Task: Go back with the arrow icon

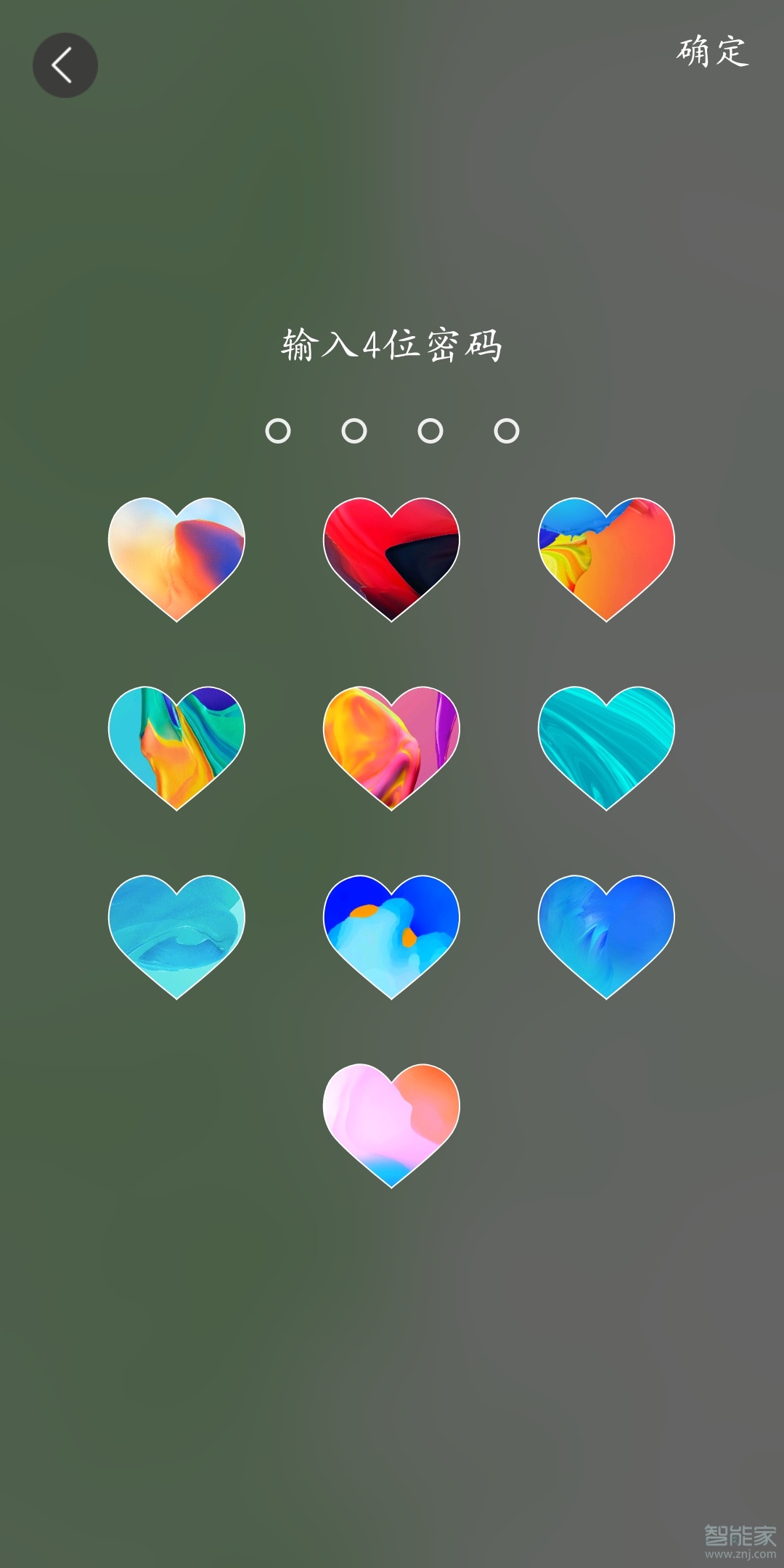Action: 65,65
